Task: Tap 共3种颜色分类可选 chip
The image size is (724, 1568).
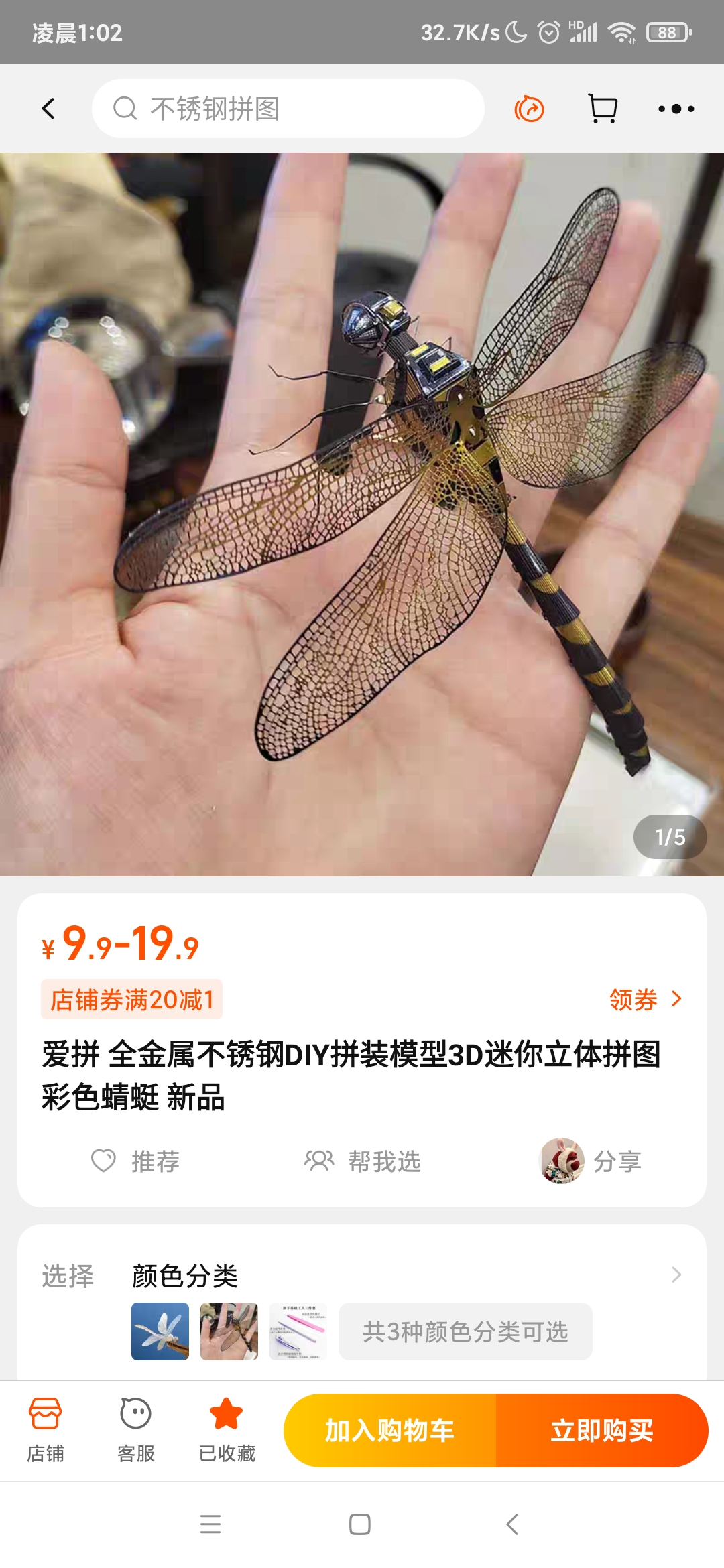Action: pos(465,1331)
